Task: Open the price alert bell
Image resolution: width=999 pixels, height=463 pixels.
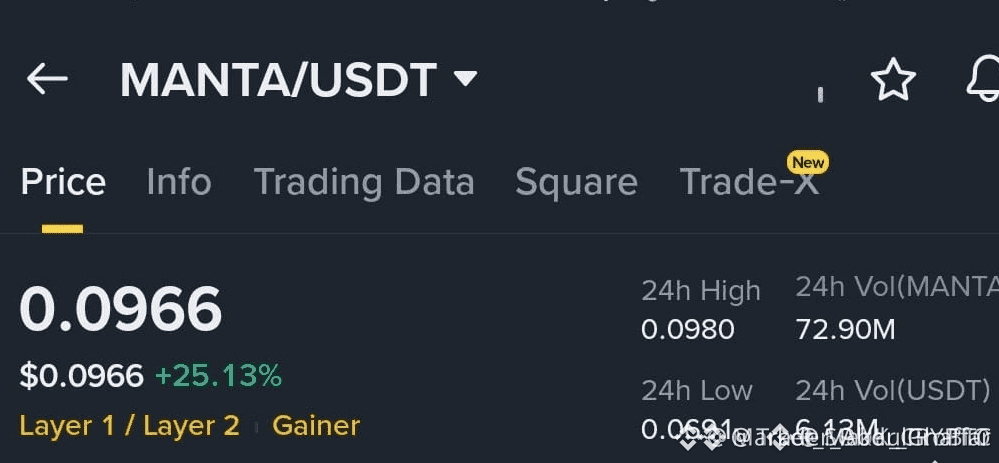Action: (984, 80)
